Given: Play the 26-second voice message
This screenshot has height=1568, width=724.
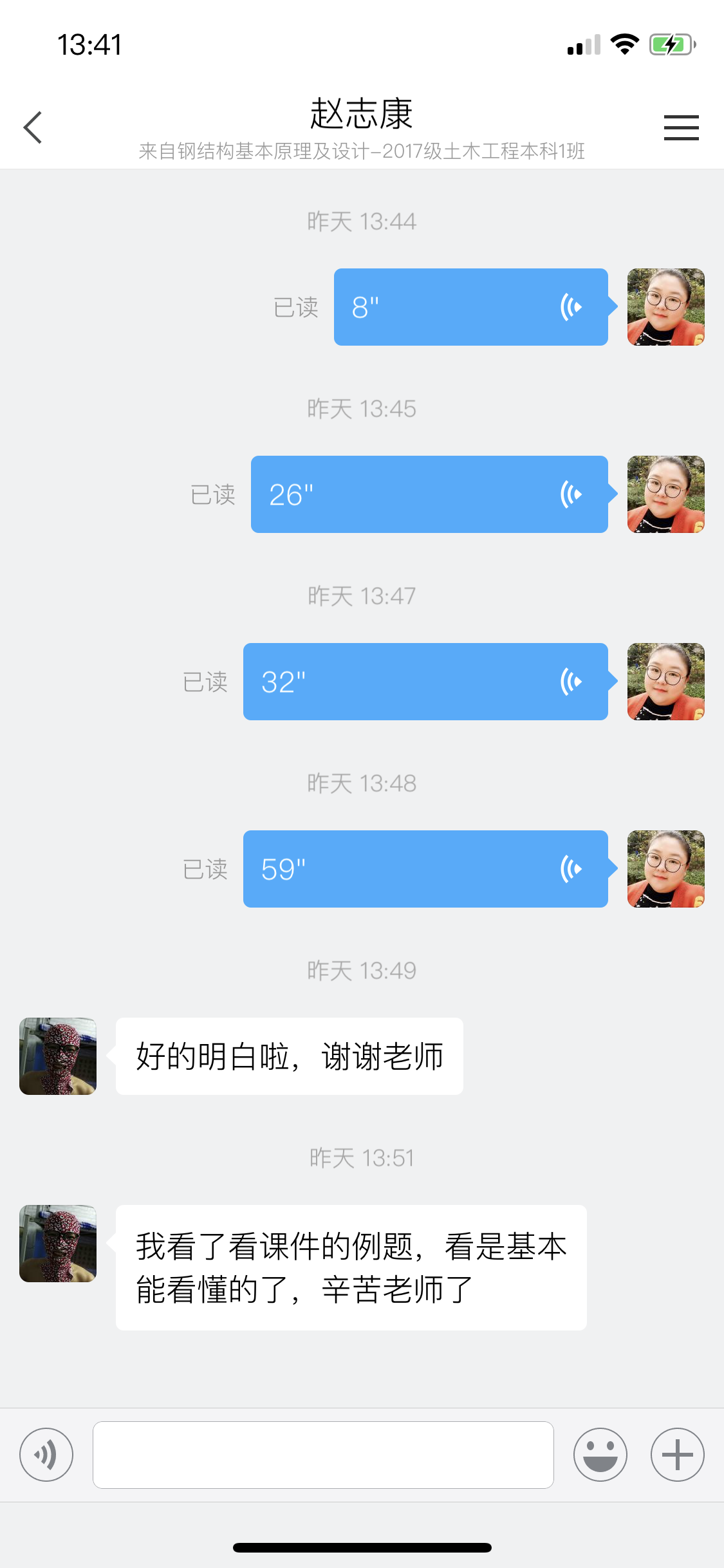Looking at the screenshot, I should pos(429,494).
